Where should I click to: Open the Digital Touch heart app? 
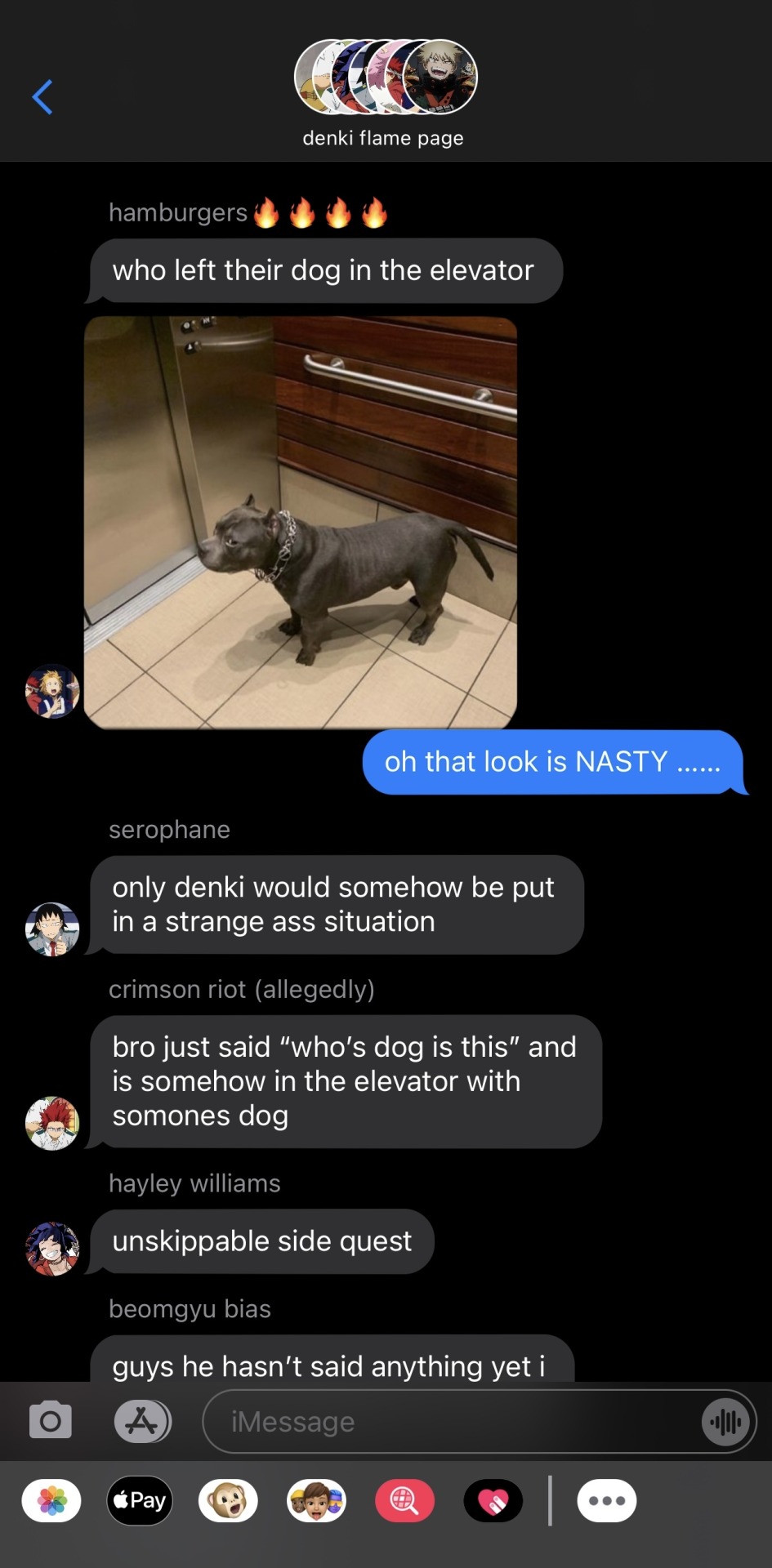493,1500
